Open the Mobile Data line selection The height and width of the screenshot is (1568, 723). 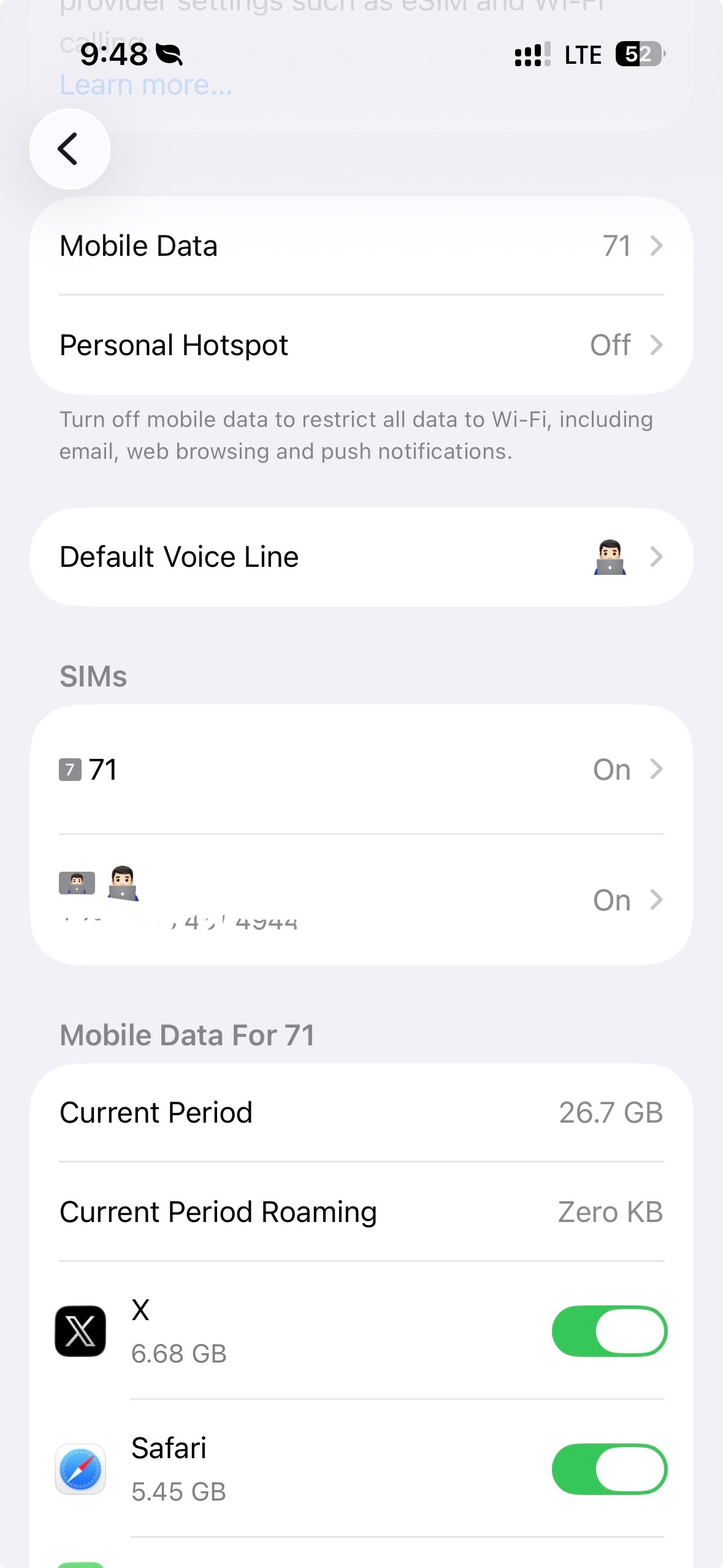point(361,246)
